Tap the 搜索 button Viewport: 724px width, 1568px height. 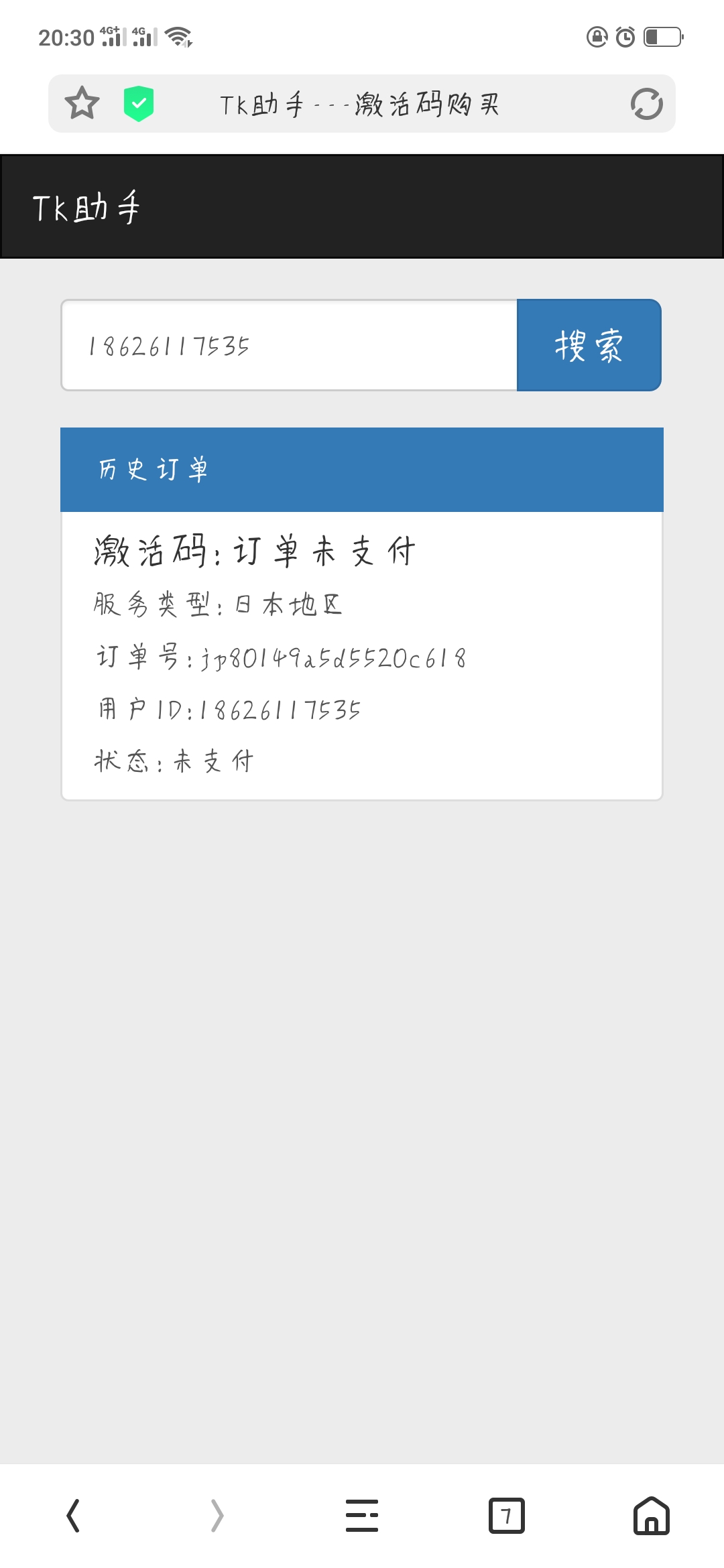click(589, 346)
